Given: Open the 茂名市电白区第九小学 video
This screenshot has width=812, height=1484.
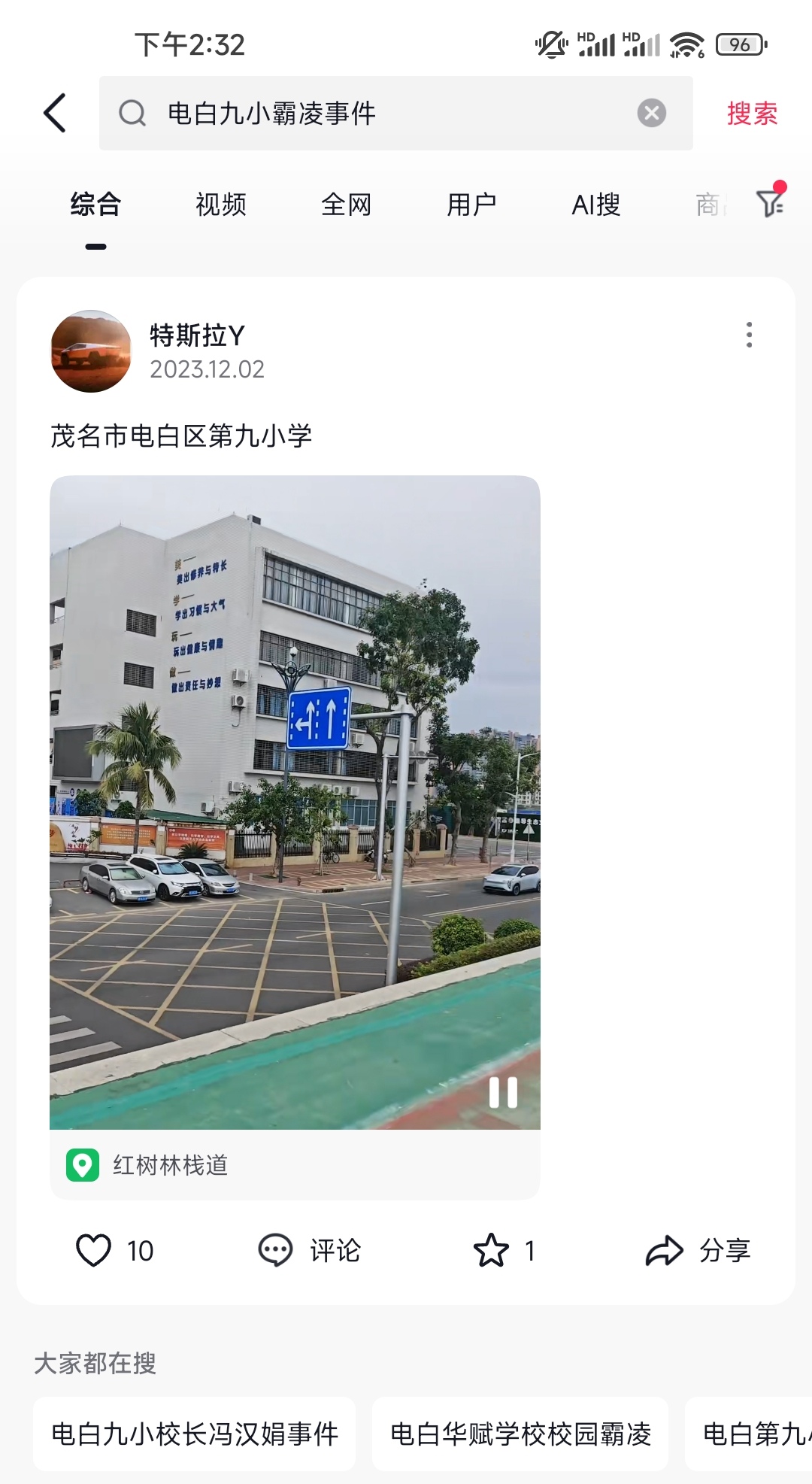Looking at the screenshot, I should click(x=295, y=752).
